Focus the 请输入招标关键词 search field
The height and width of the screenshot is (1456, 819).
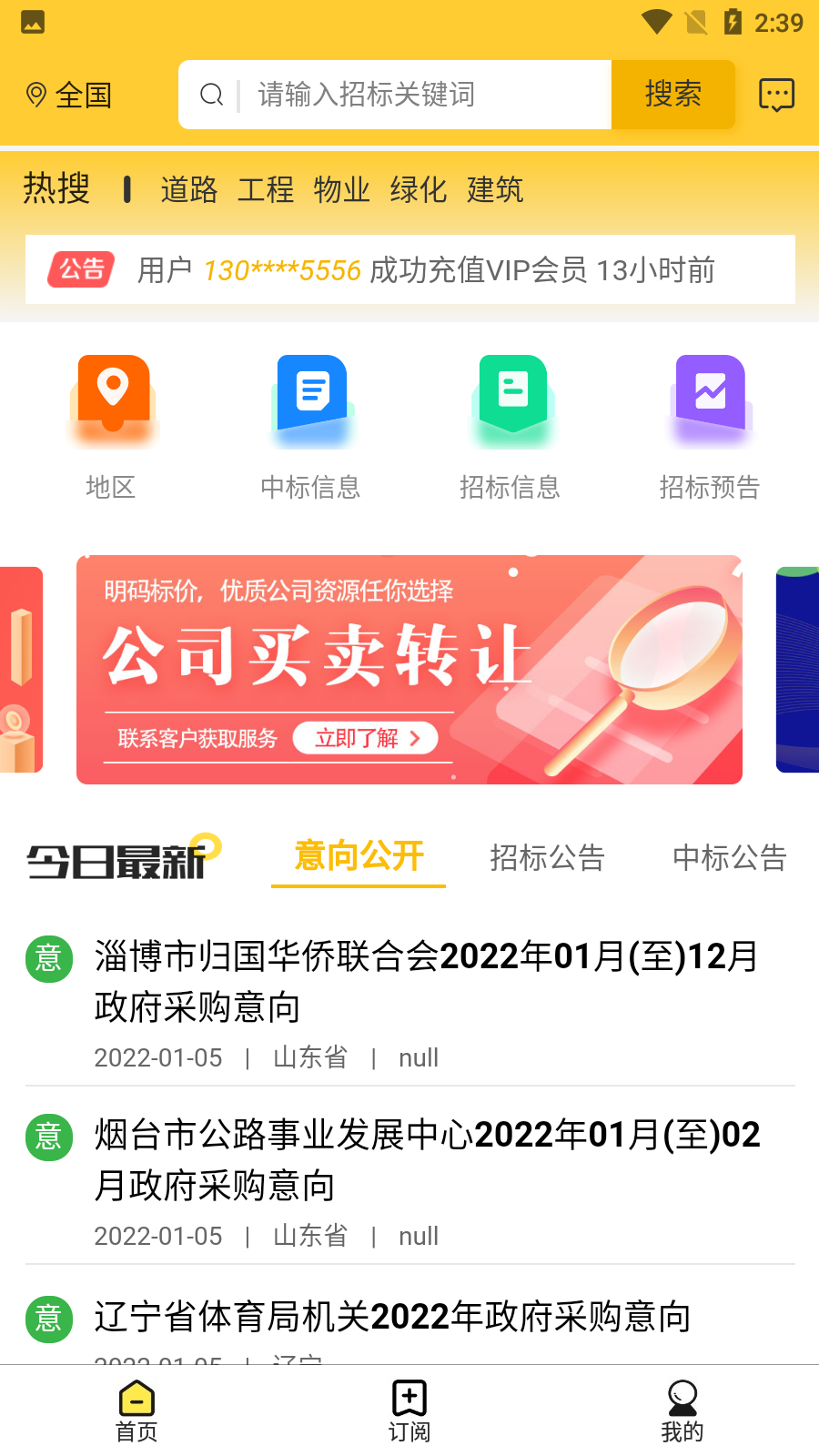tap(396, 95)
